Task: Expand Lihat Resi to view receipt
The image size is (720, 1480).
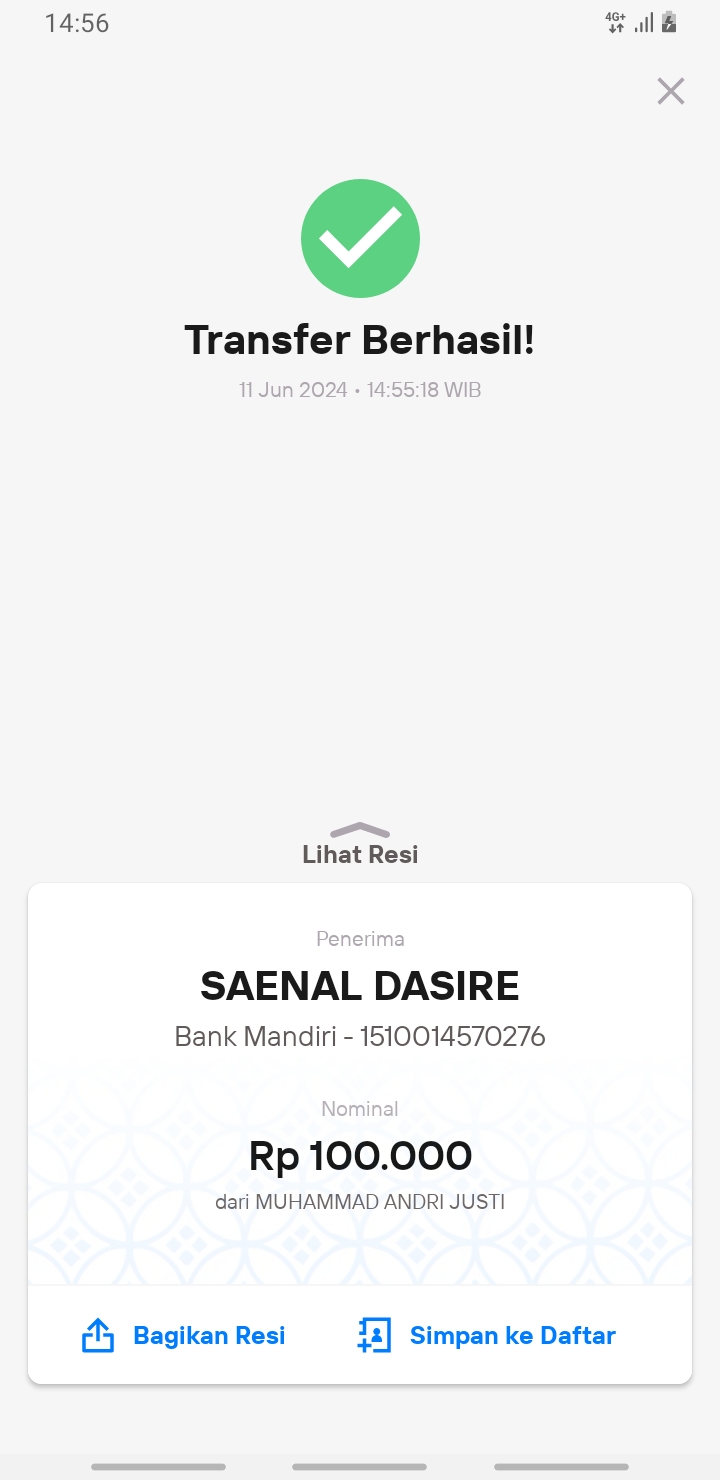Action: tap(360, 845)
